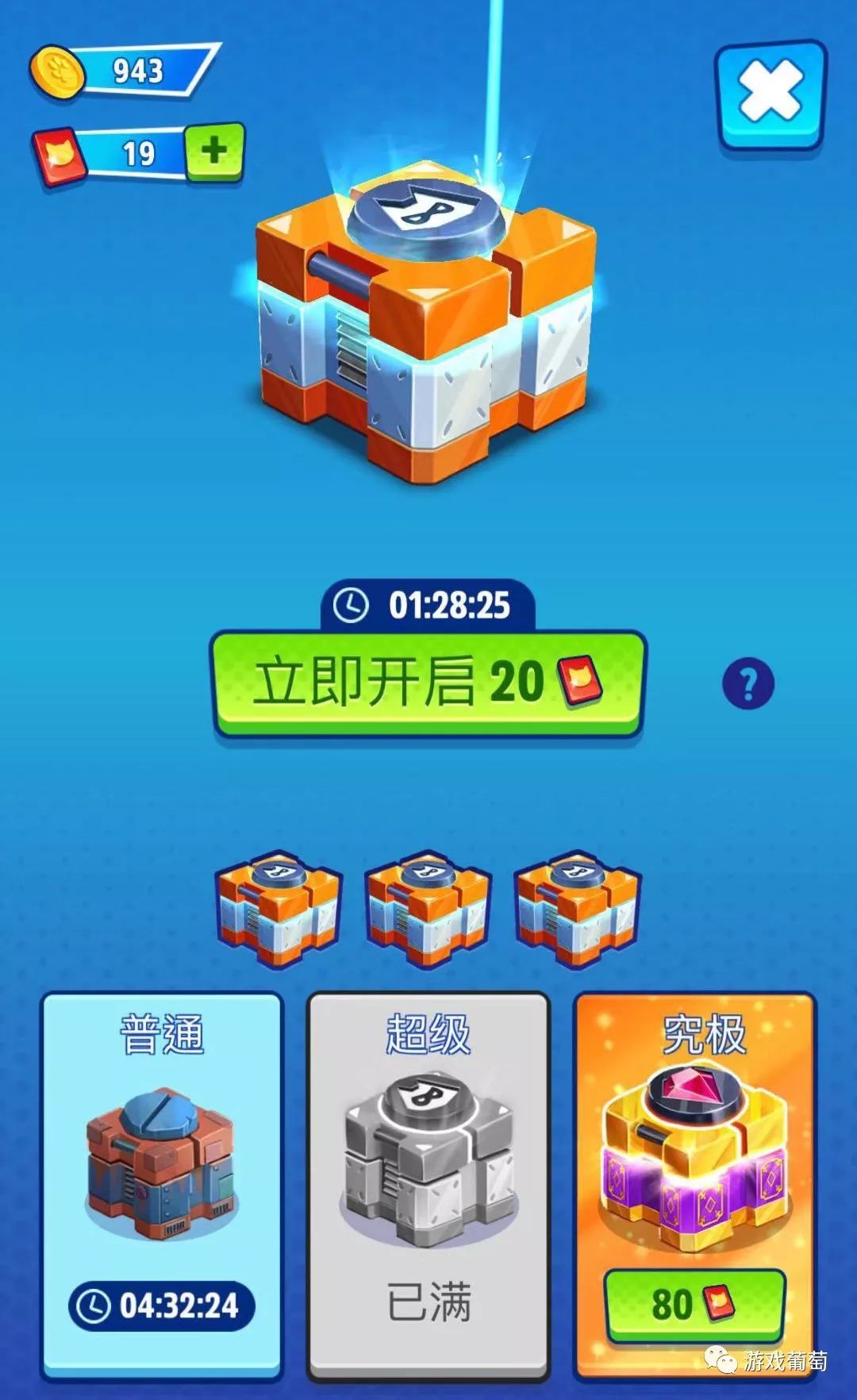Image resolution: width=857 pixels, height=1400 pixels.
Task: Tap 立即开启 20 to open chest instantly
Action: point(428,683)
